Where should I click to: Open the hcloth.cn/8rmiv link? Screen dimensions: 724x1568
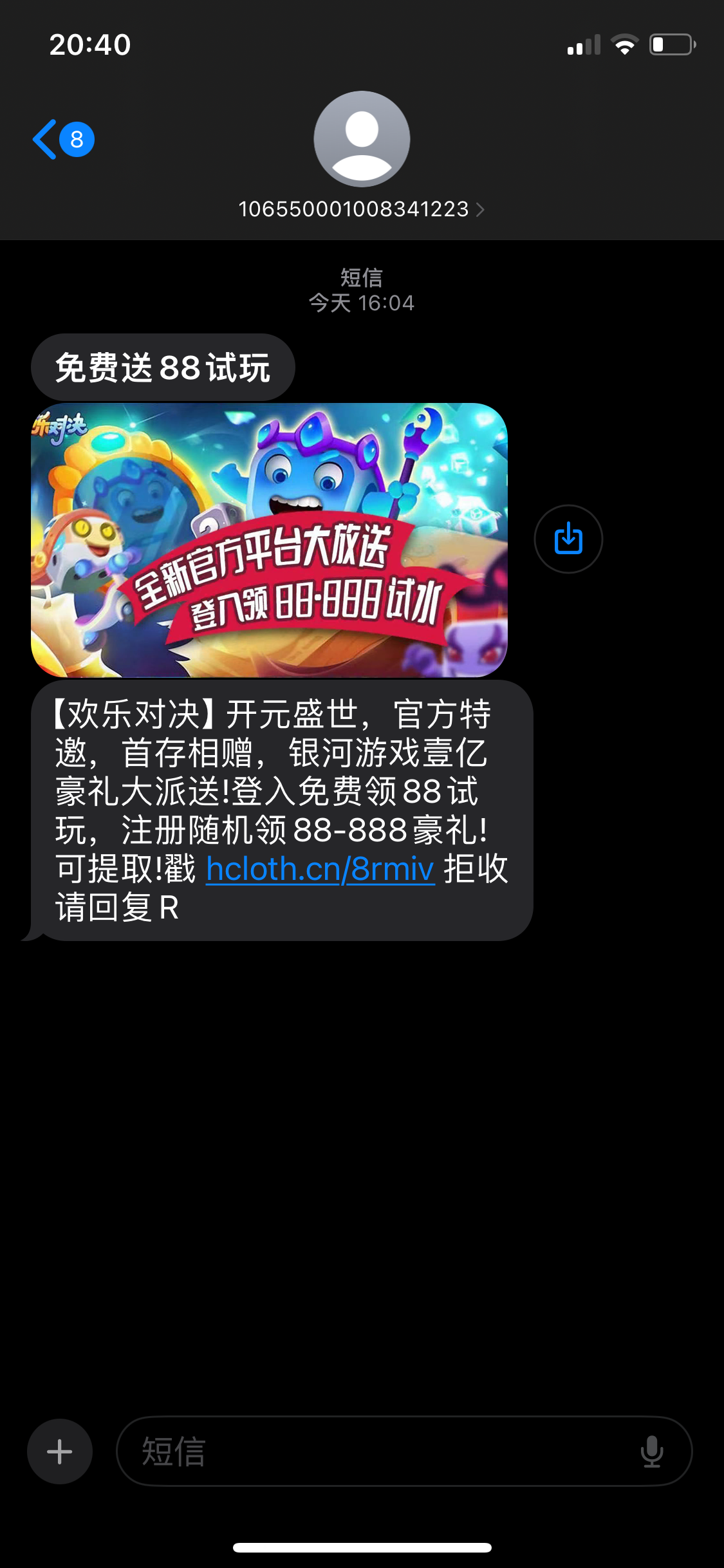(320, 869)
